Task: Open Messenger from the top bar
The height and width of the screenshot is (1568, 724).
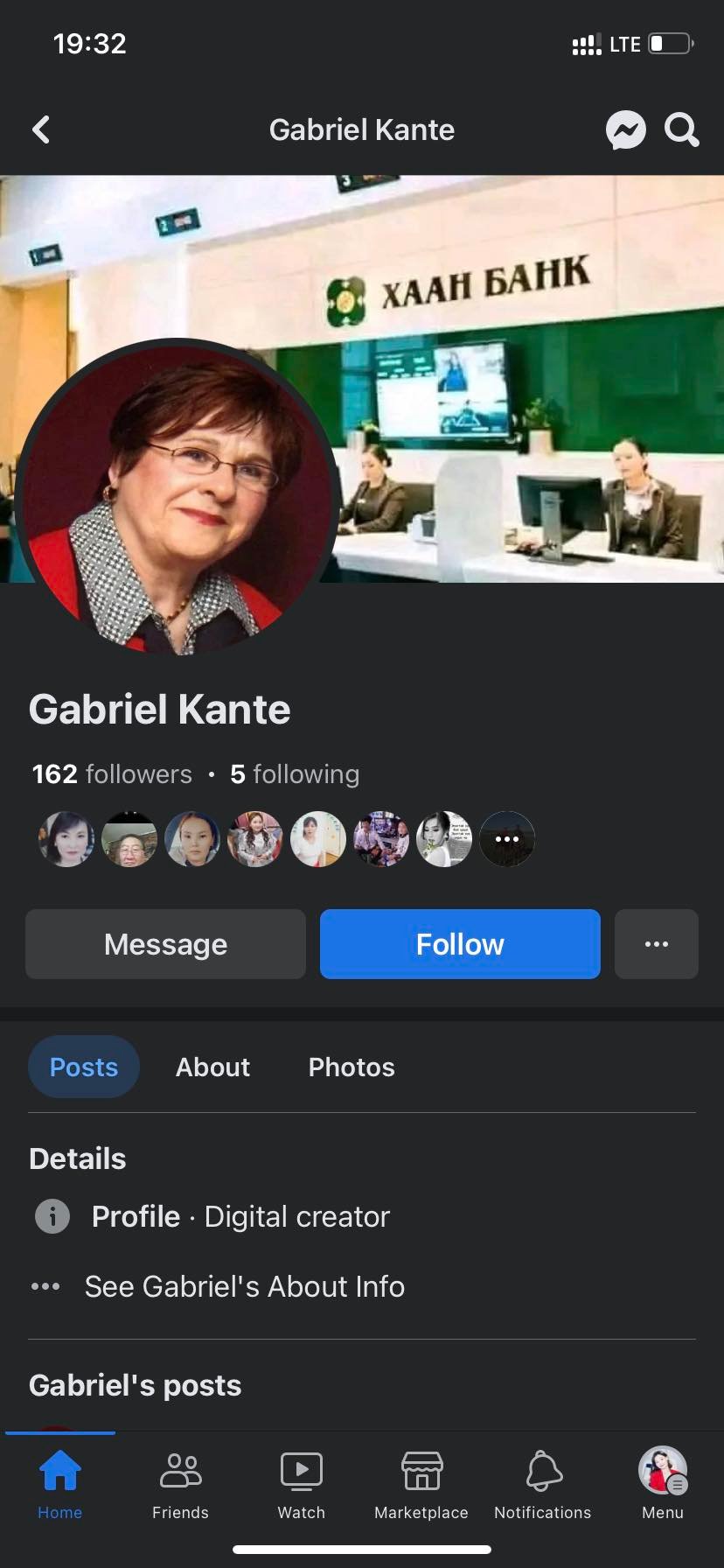Action: (x=625, y=130)
